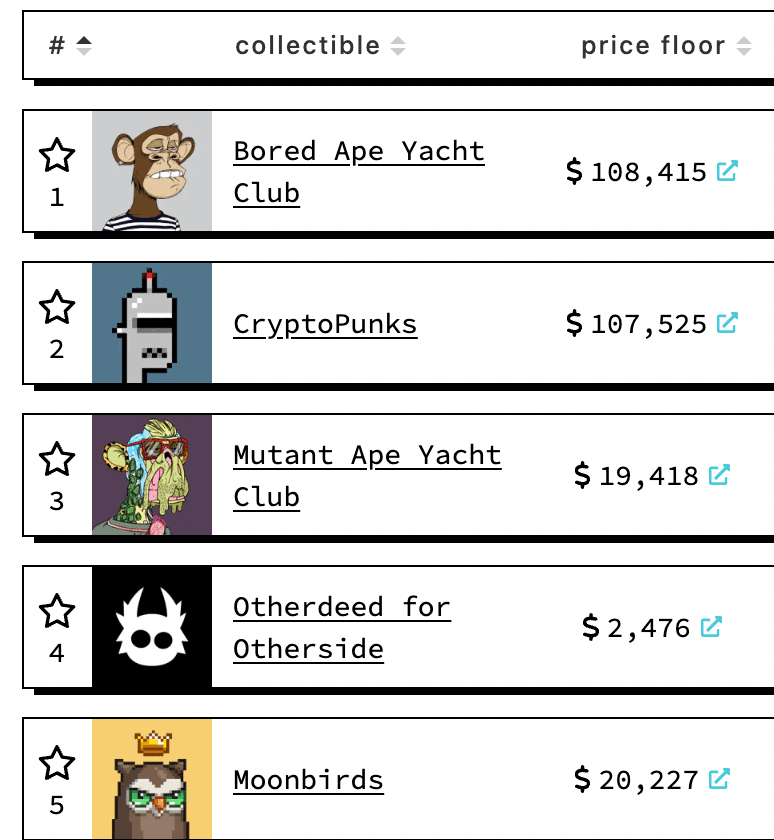Star Otherdeed for Otherside
Viewport: 774px width, 840px height.
click(57, 611)
